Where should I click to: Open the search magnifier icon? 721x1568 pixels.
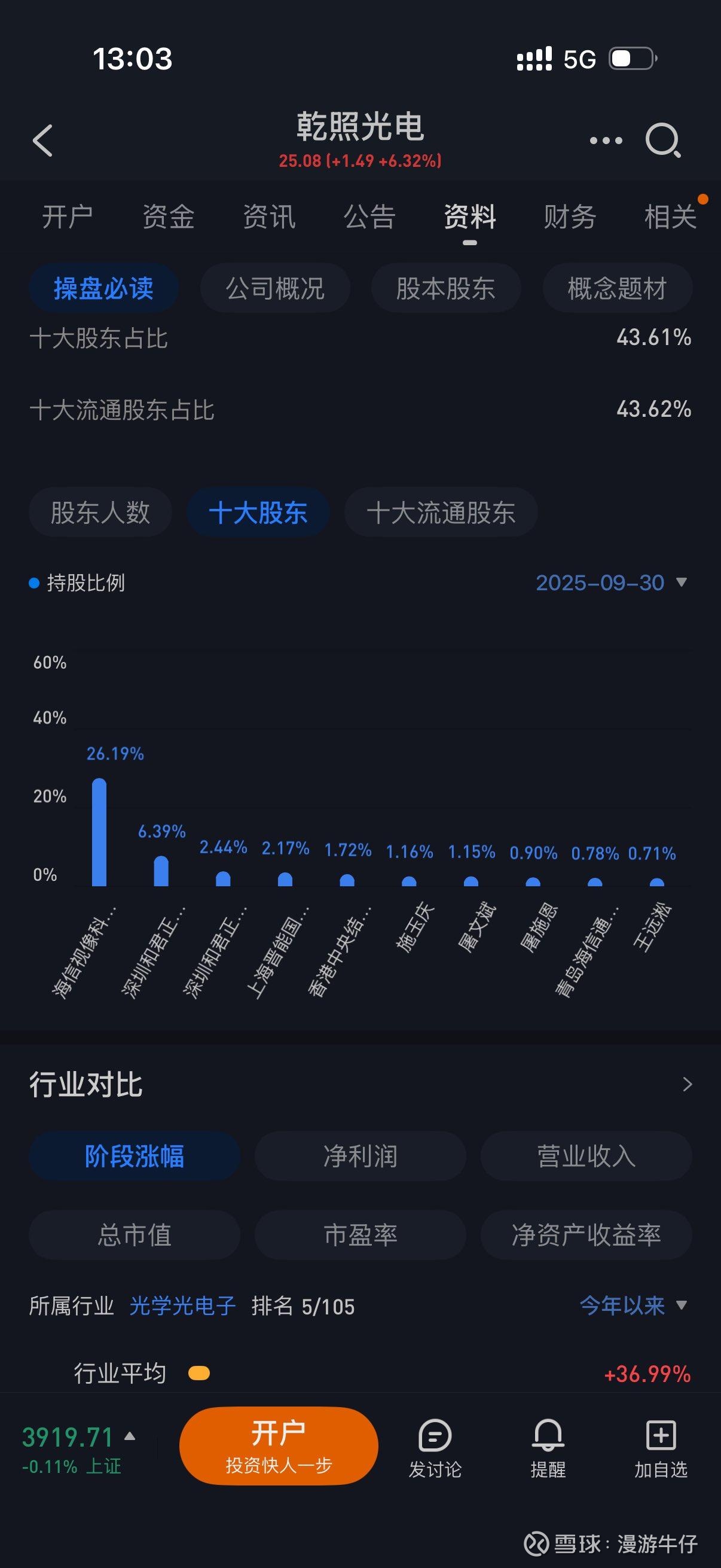click(663, 141)
